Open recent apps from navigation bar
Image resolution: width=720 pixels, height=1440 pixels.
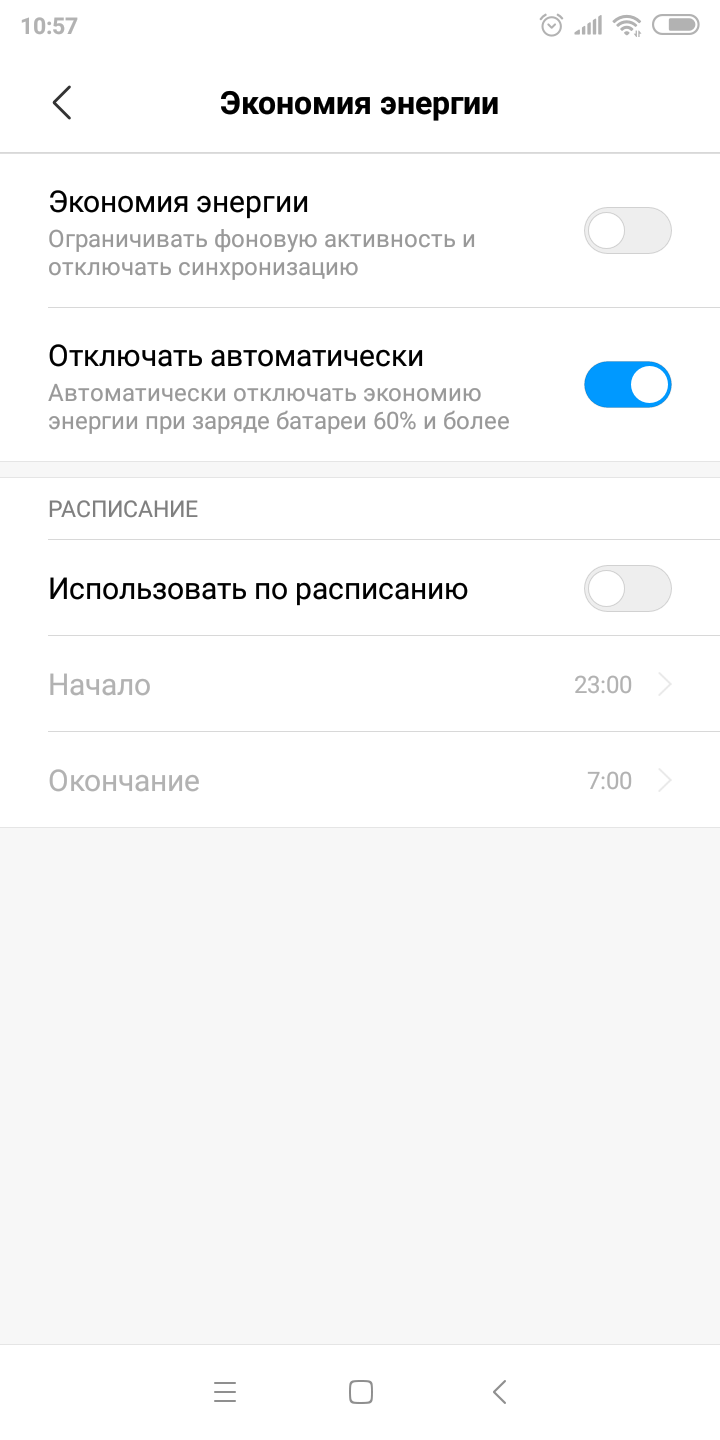[225, 1392]
